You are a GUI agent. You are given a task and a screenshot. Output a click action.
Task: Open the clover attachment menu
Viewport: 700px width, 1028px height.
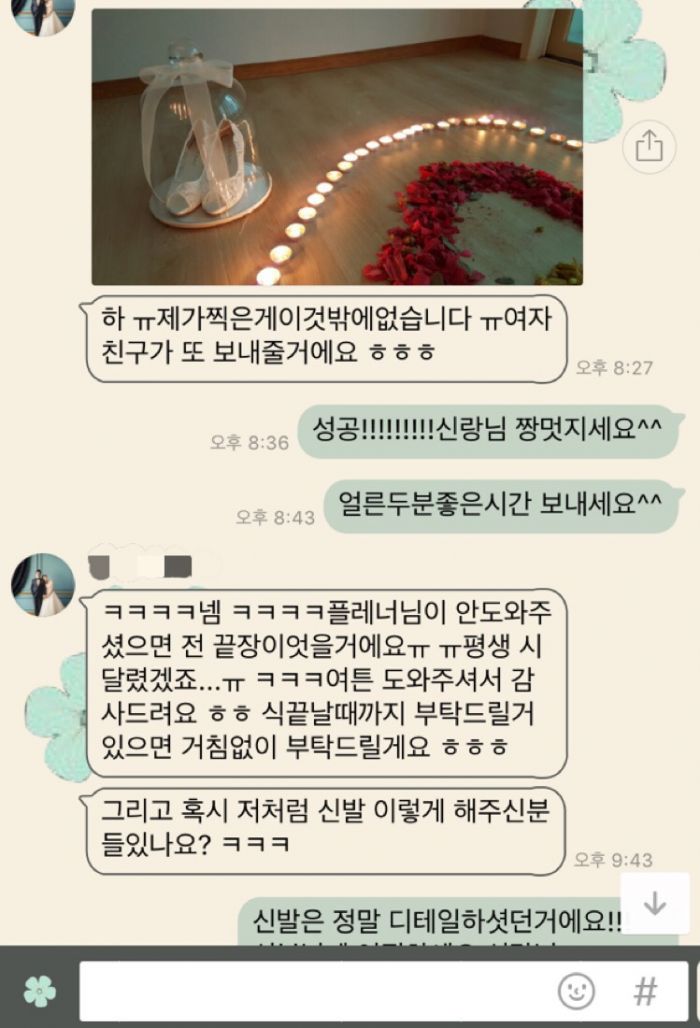click(39, 990)
